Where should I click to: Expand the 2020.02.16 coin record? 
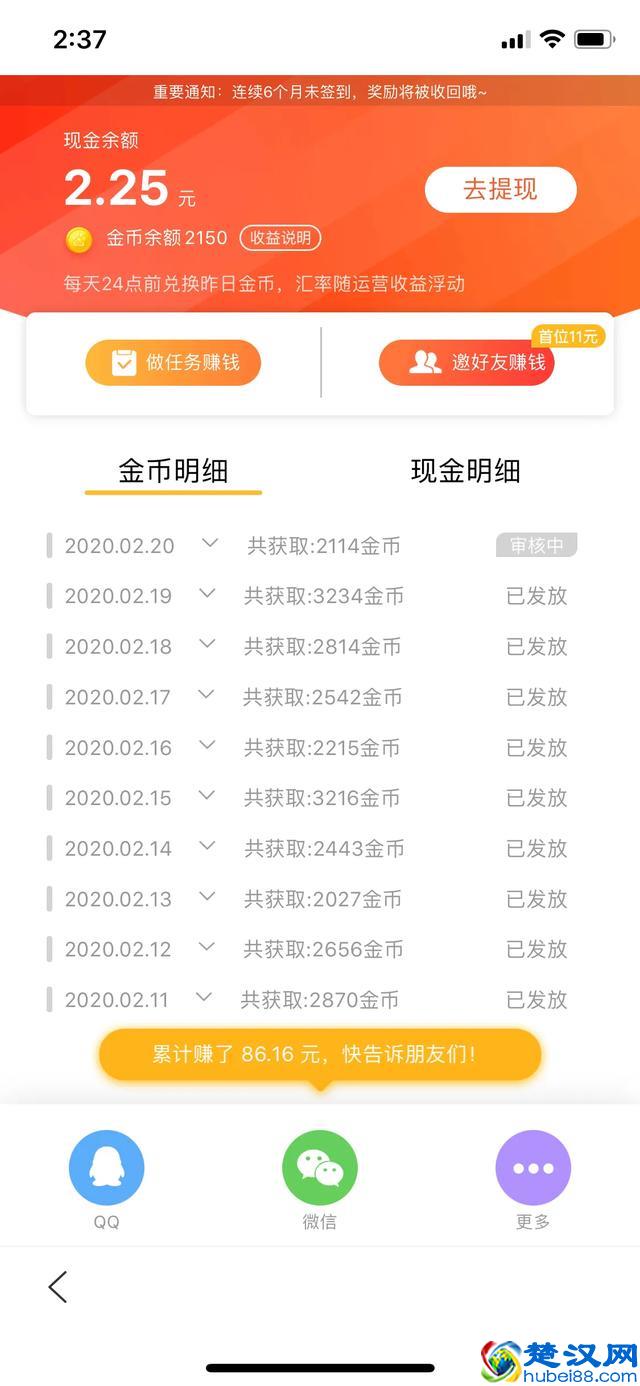[x=207, y=745]
